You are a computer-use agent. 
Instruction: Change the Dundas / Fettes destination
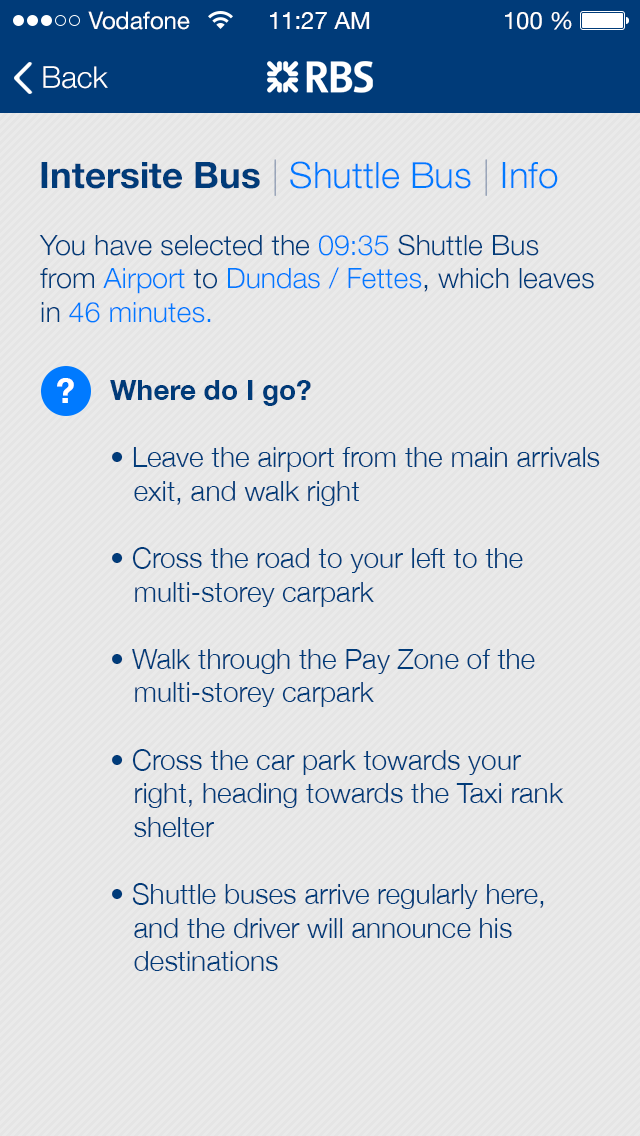pyautogui.click(x=324, y=279)
